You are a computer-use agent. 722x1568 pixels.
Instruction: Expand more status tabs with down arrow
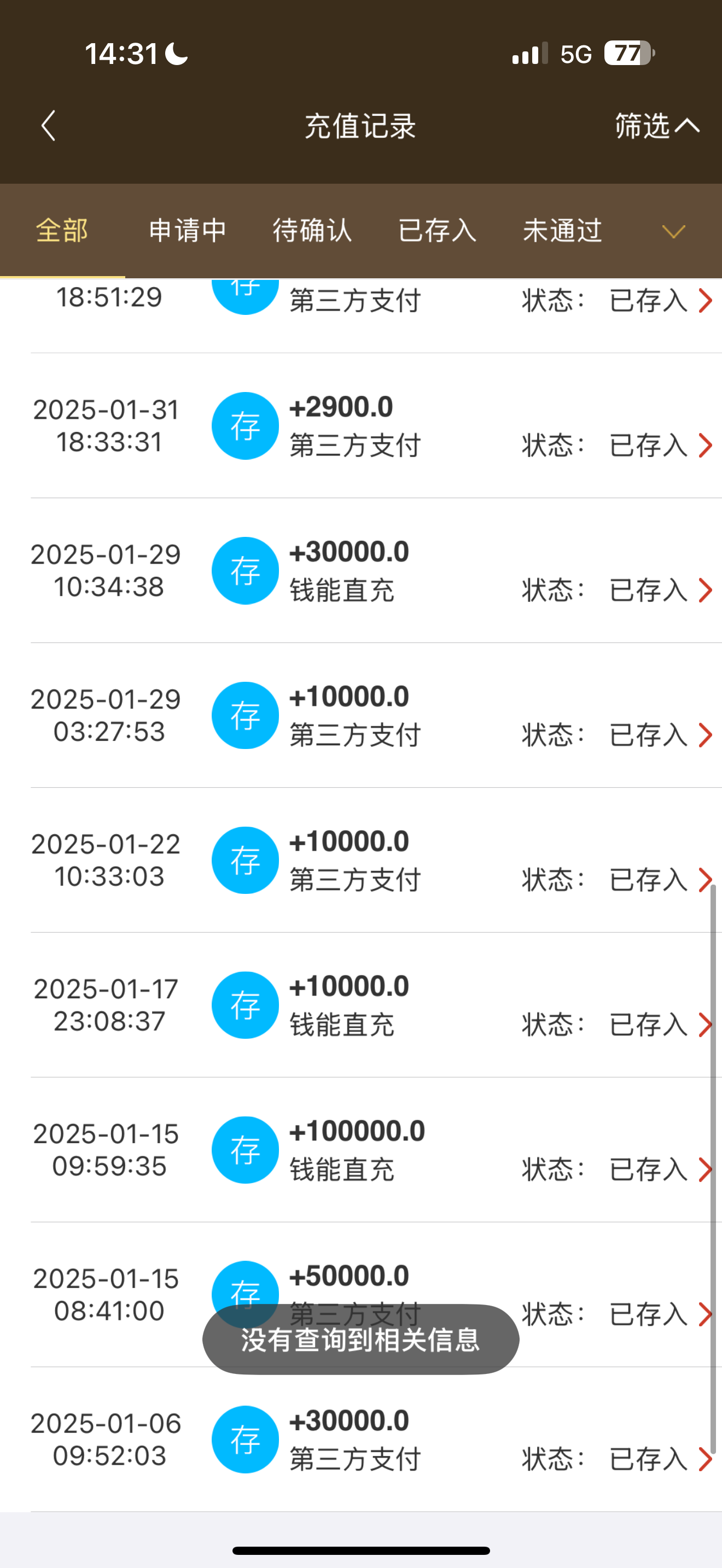tap(673, 231)
